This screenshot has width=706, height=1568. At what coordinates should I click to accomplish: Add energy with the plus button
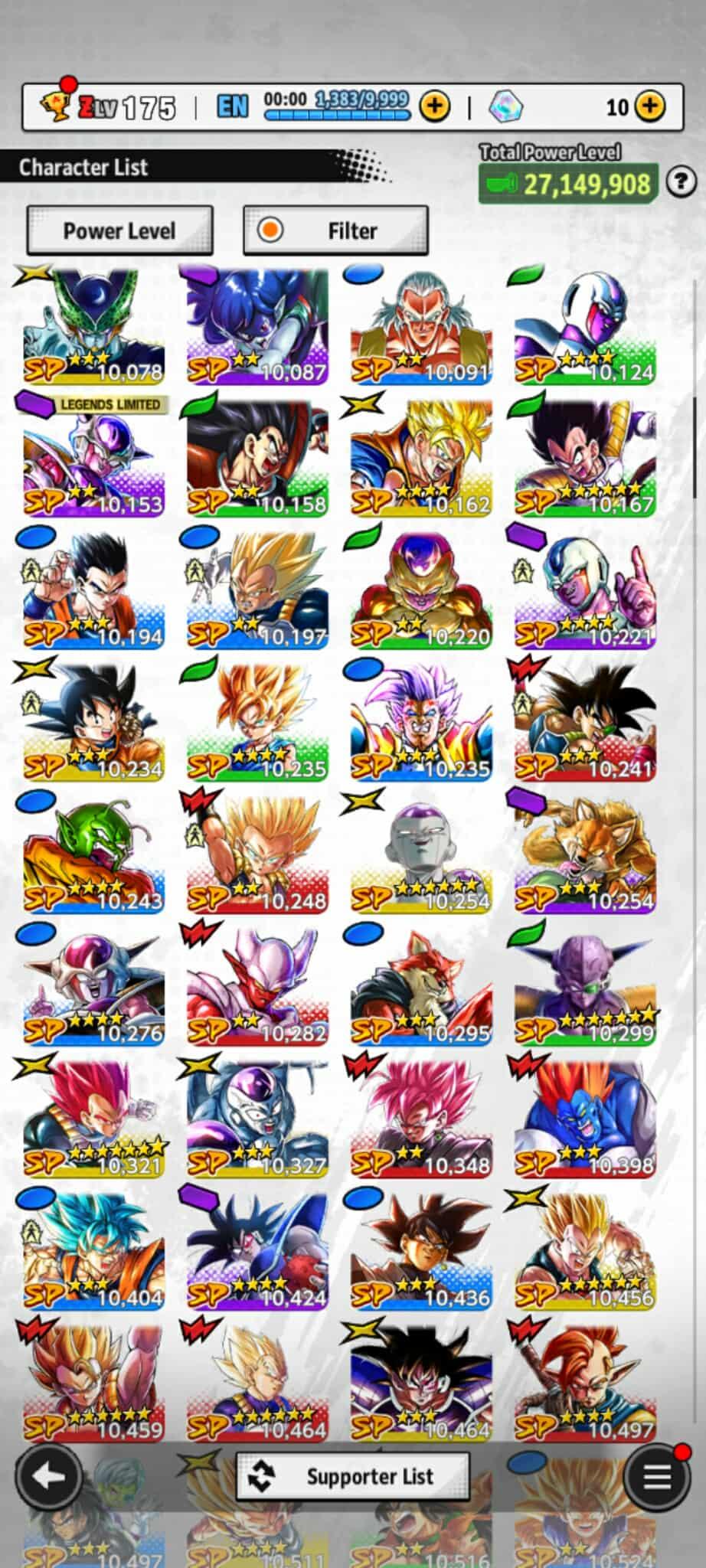click(x=435, y=106)
